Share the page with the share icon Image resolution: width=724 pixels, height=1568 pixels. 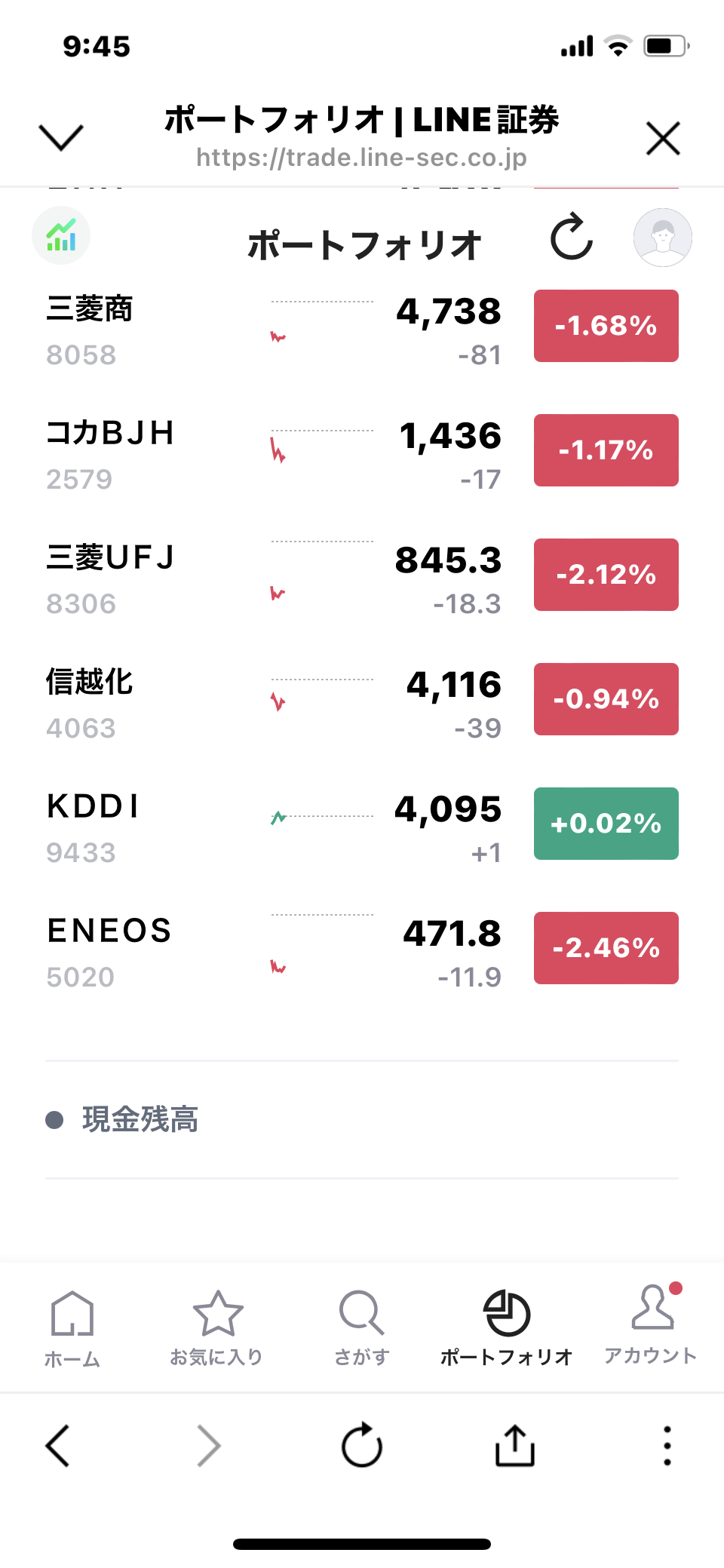pyautogui.click(x=515, y=1445)
